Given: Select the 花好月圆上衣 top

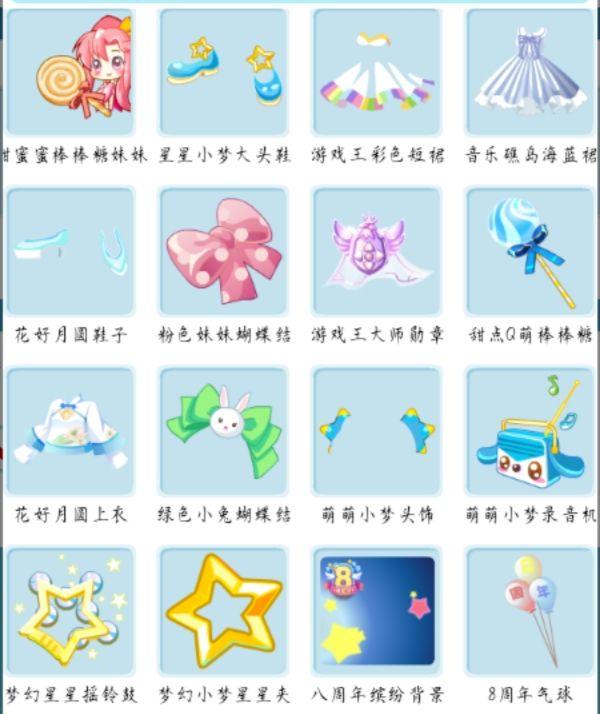Looking at the screenshot, I should coord(71,432).
